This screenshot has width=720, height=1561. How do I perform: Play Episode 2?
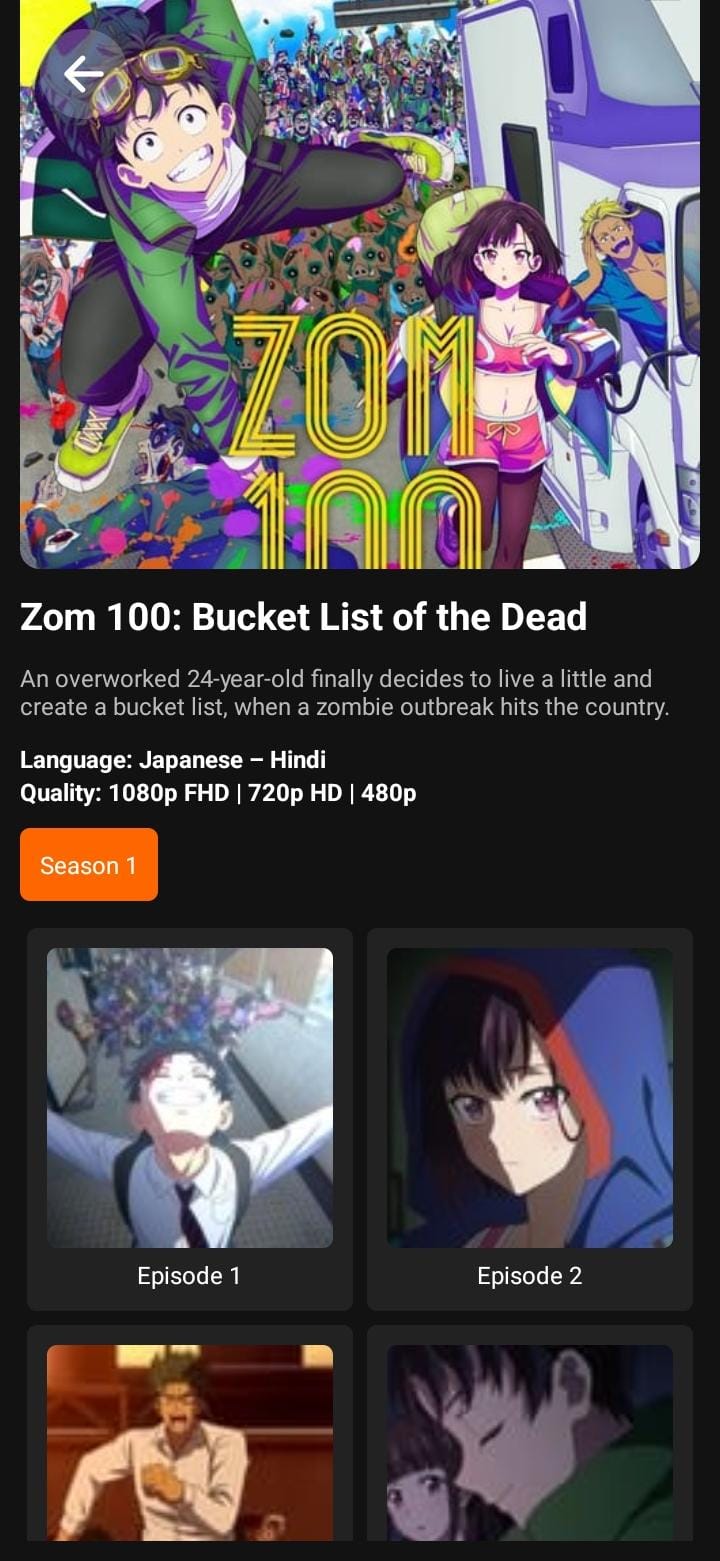[x=530, y=1118]
